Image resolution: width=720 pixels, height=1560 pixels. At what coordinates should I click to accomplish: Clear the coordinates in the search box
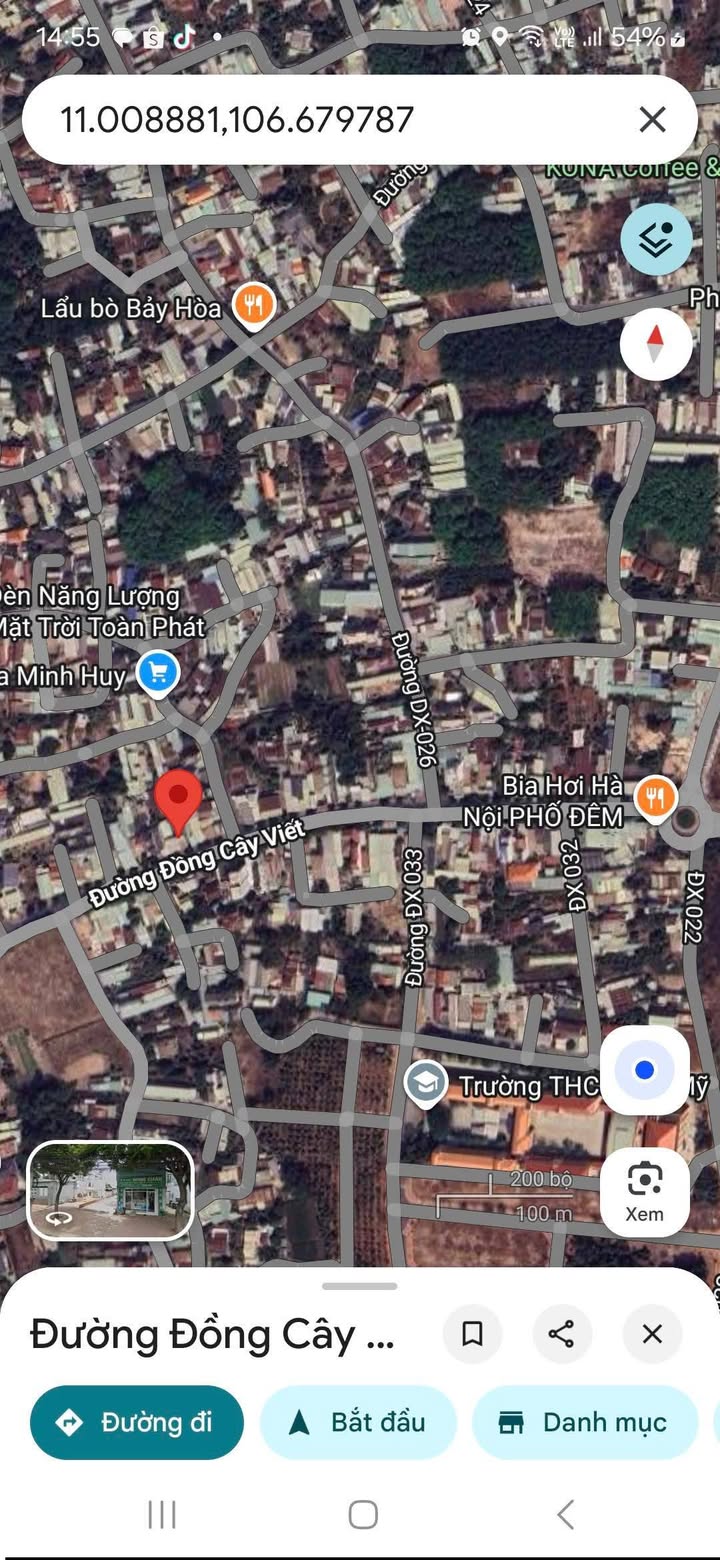[652, 120]
